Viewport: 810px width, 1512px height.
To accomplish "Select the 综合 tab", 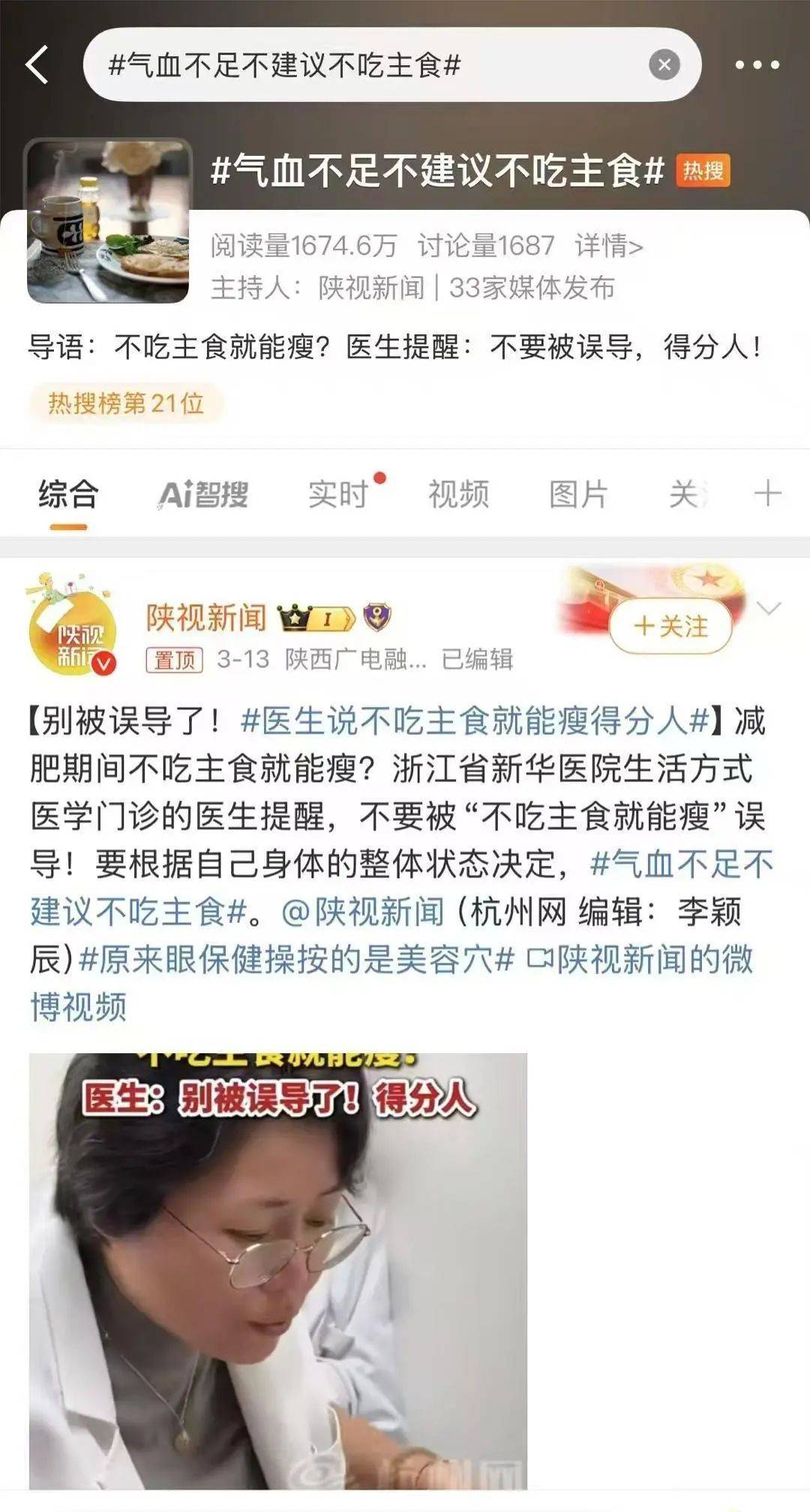I will (68, 495).
